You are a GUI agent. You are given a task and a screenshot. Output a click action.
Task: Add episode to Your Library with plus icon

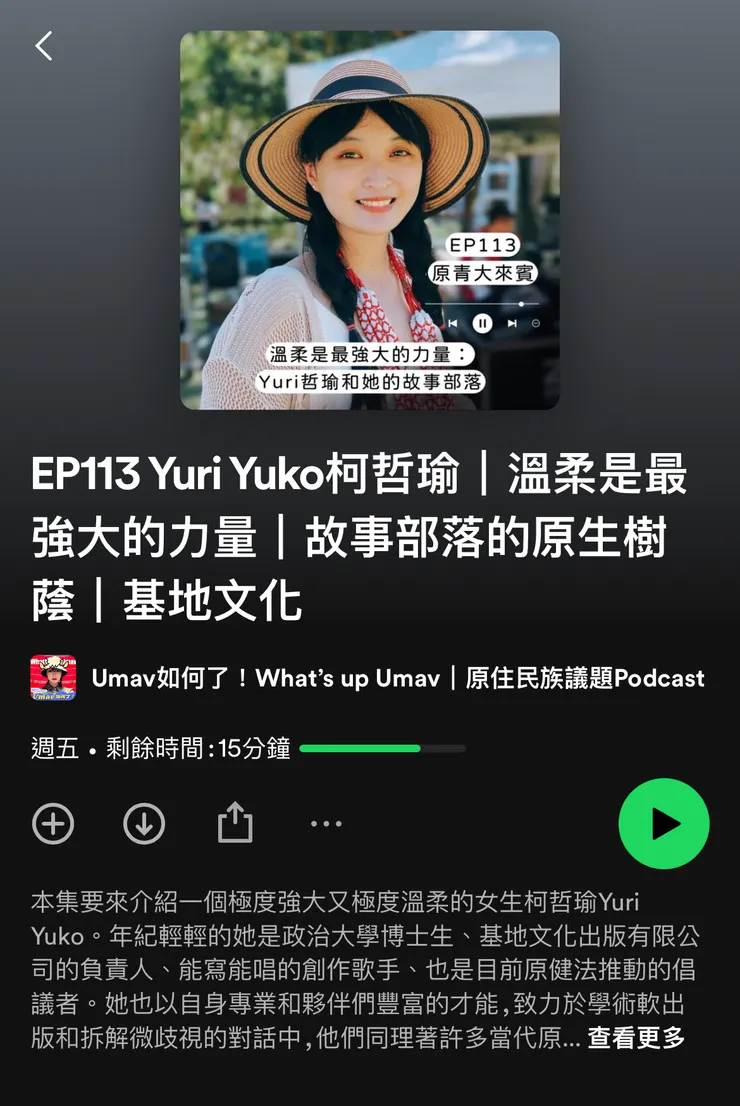pos(53,823)
